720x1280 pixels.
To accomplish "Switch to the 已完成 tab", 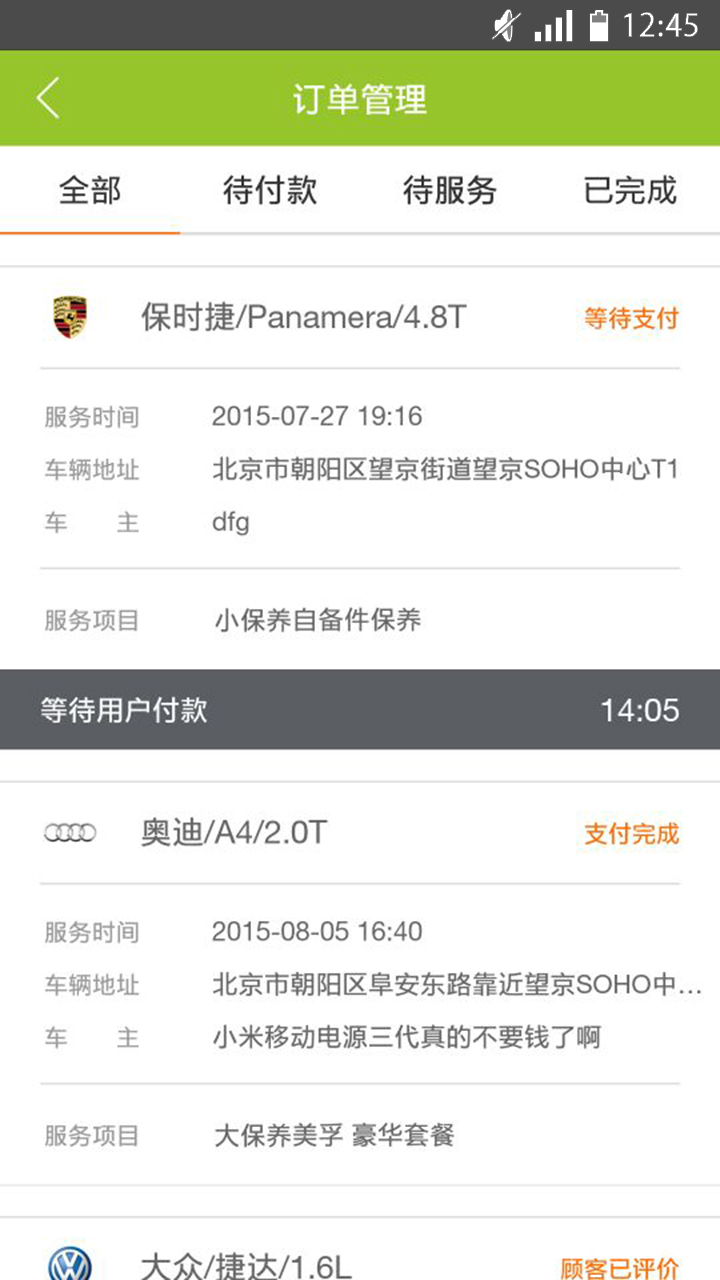I will 630,190.
